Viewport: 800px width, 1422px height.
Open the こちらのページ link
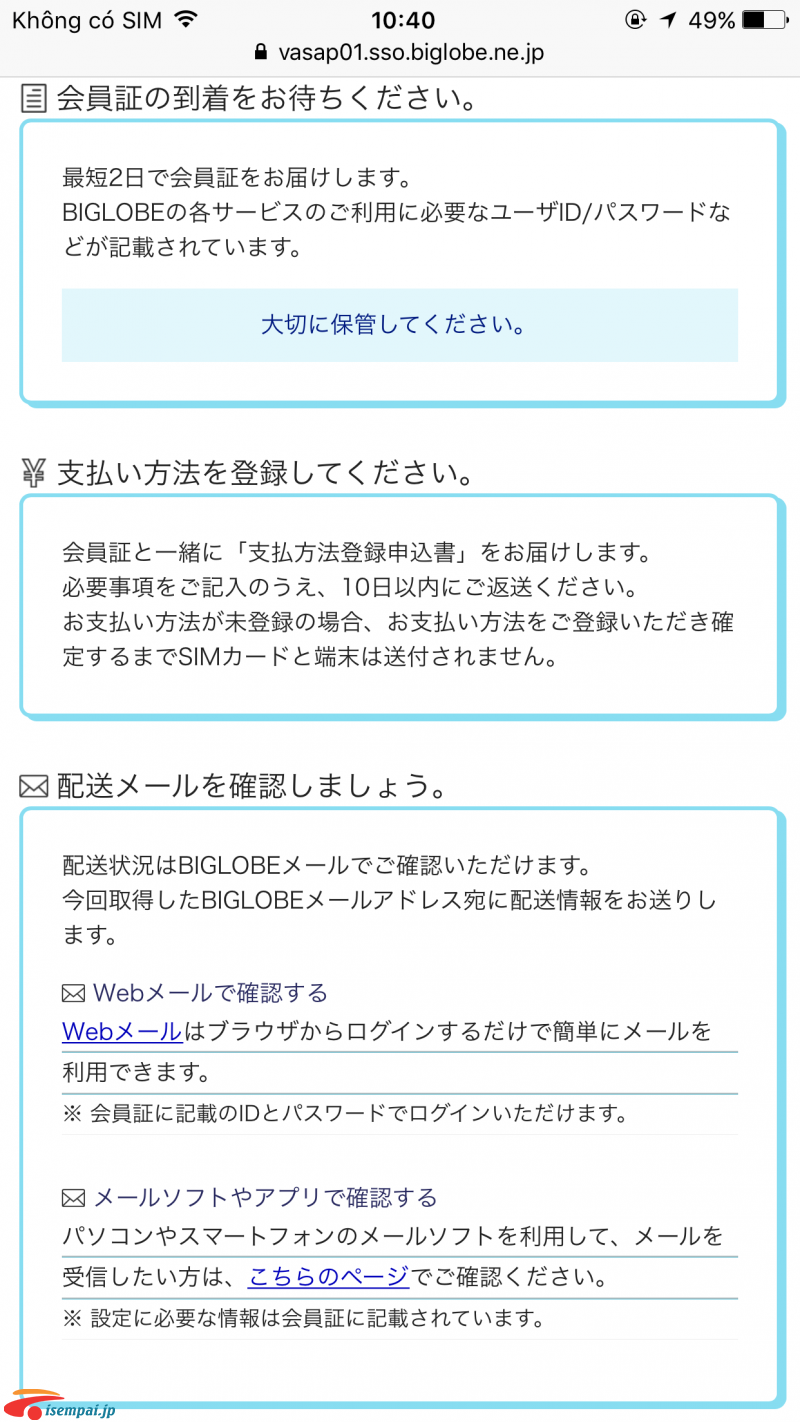coord(328,1276)
